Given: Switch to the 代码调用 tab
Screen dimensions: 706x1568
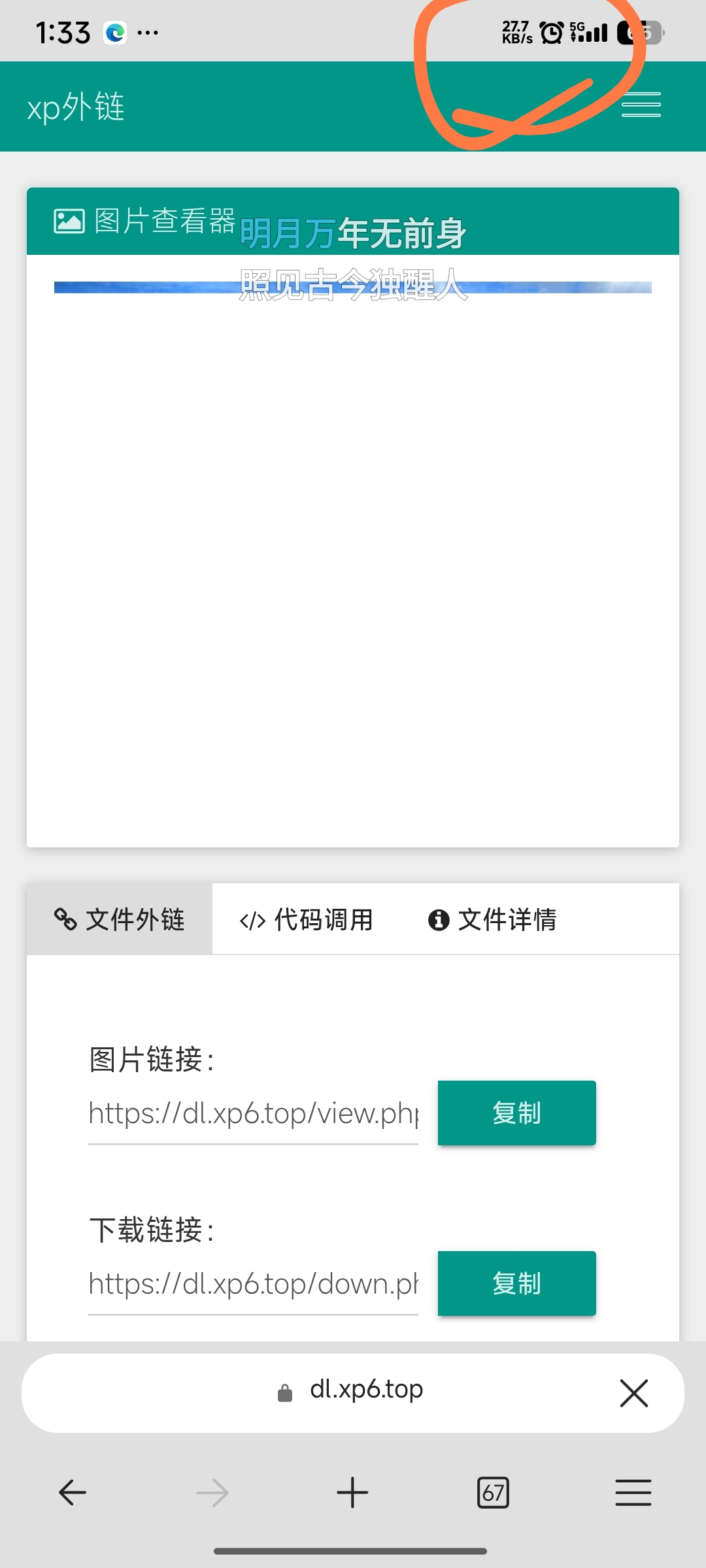Looking at the screenshot, I should coord(306,919).
